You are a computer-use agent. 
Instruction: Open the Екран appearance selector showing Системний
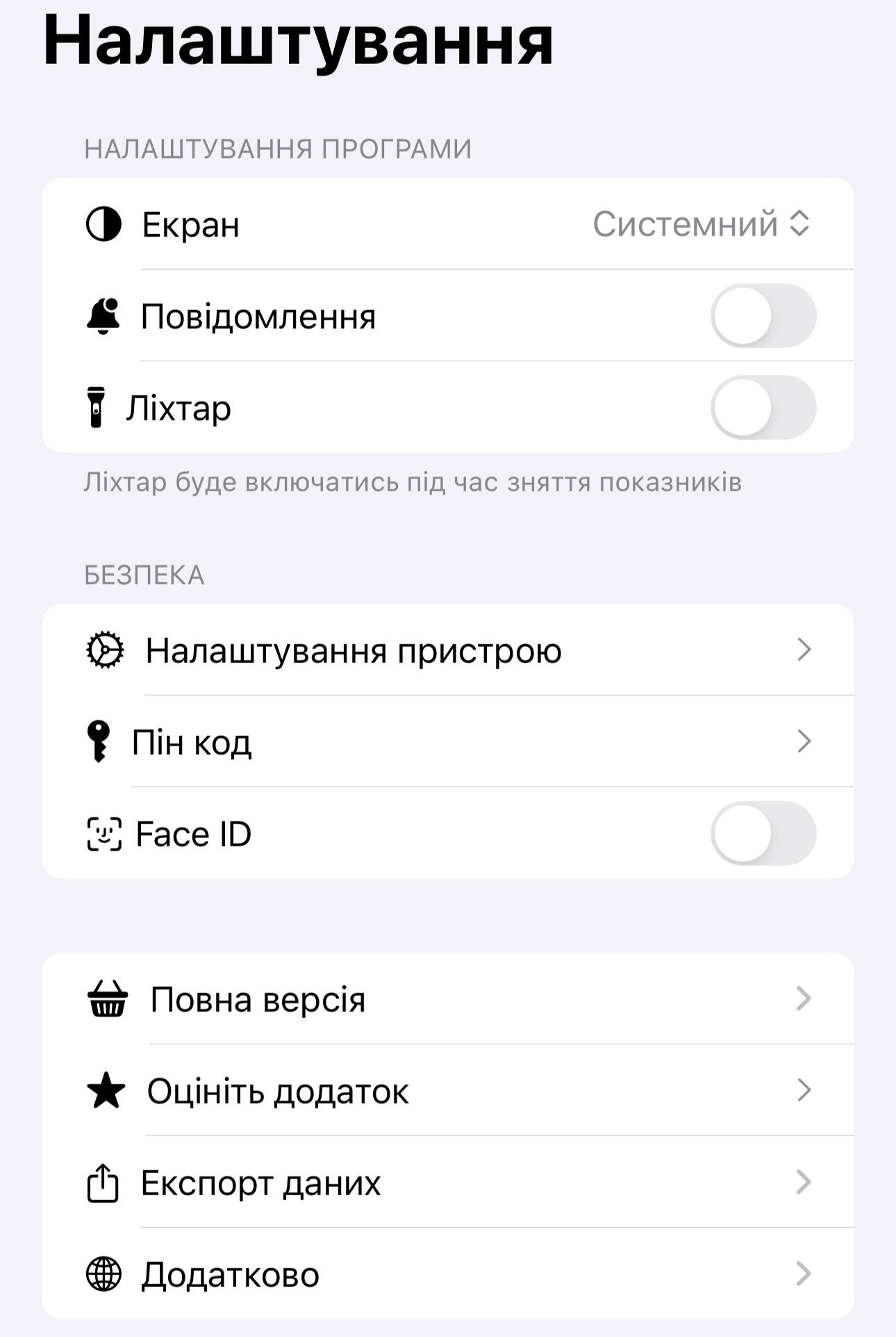coord(699,224)
